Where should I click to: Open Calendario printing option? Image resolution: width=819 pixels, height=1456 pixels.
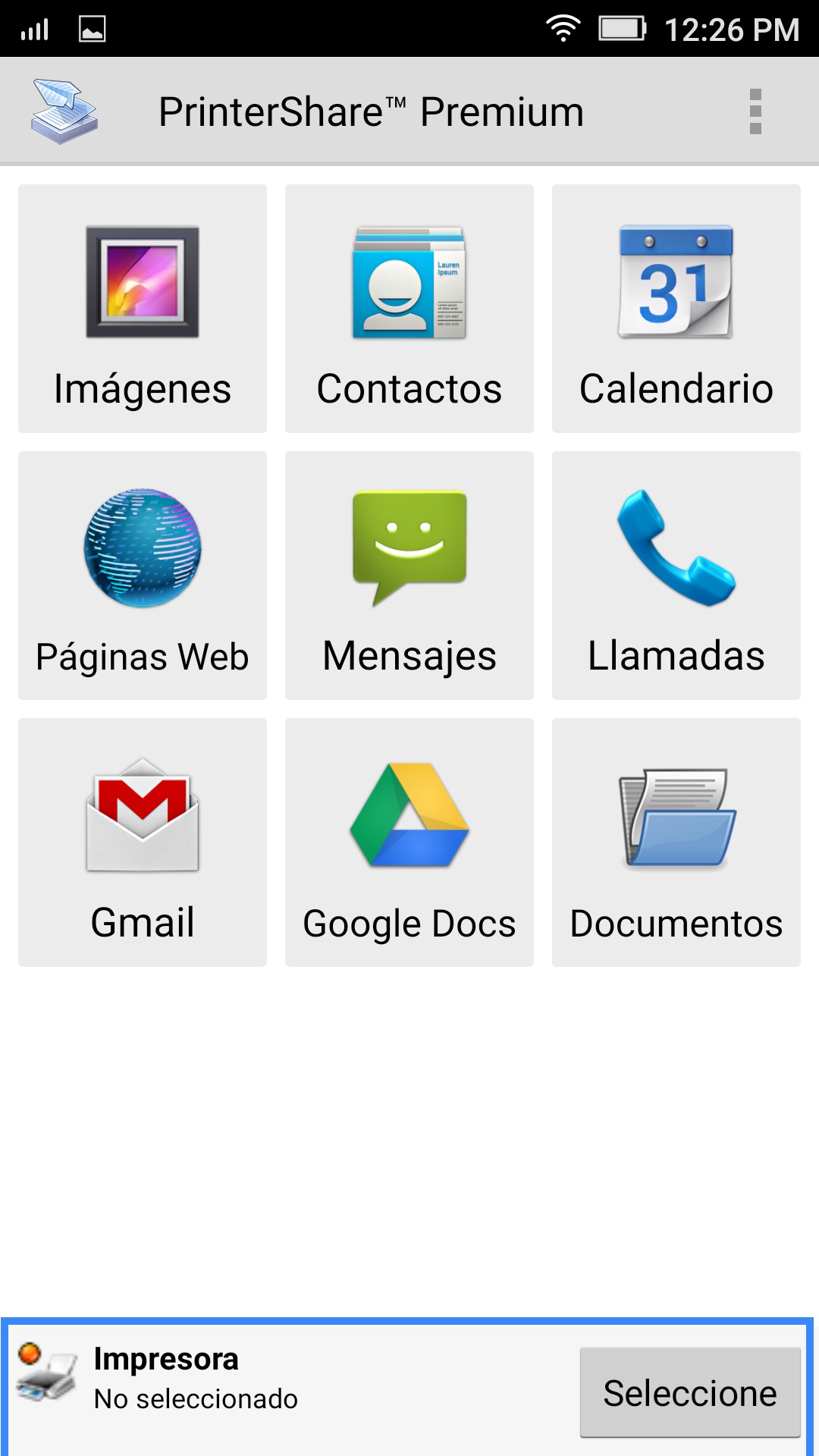(x=676, y=309)
